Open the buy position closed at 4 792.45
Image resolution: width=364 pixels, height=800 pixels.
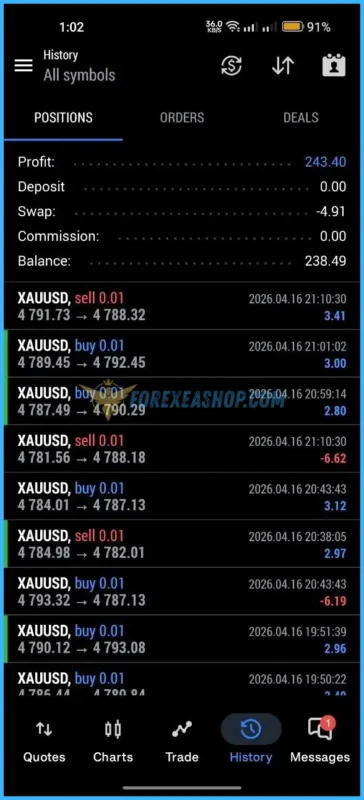tap(182, 354)
